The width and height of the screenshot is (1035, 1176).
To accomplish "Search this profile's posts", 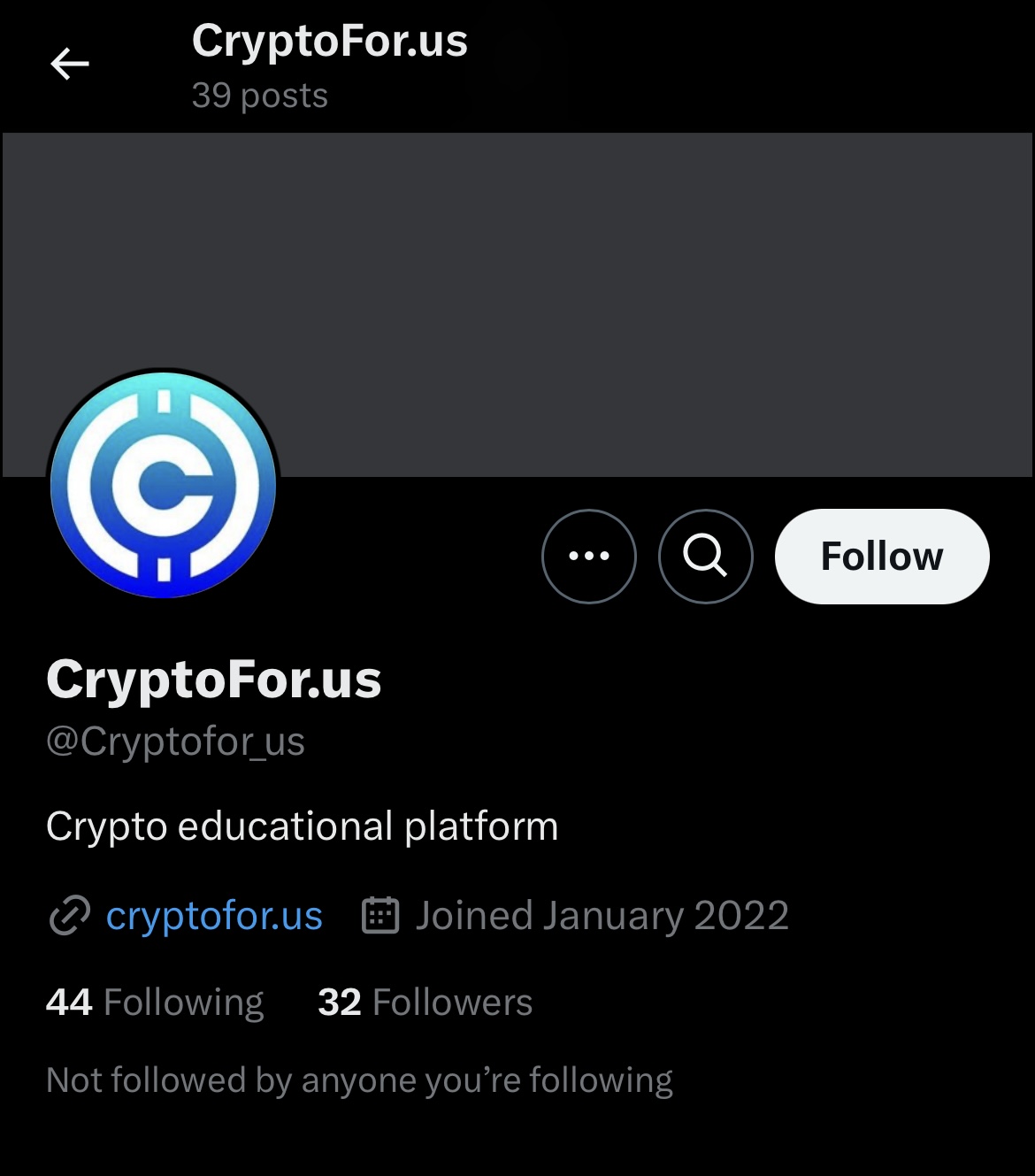I will tap(706, 557).
